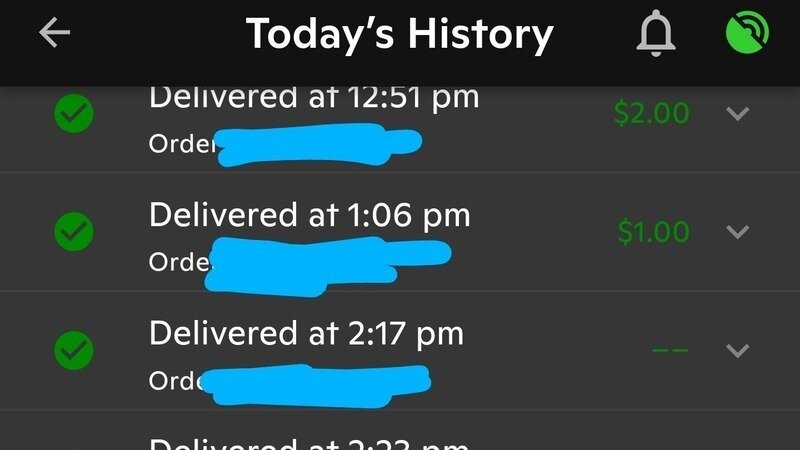The width and height of the screenshot is (800, 450).
Task: Expand the order delivered at 2:17 pm
Action: [x=738, y=351]
